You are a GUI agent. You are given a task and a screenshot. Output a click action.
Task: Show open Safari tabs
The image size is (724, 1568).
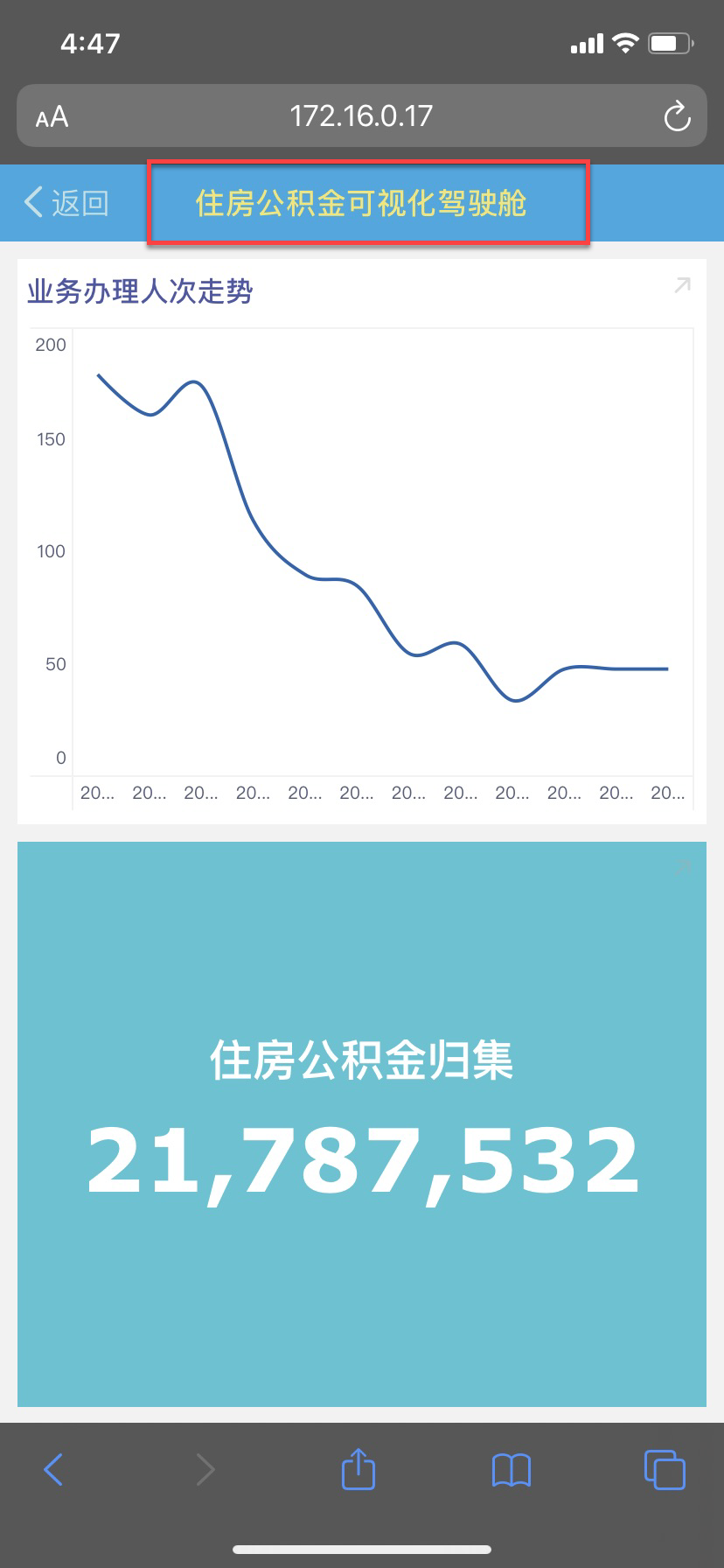pyautogui.click(x=665, y=1469)
